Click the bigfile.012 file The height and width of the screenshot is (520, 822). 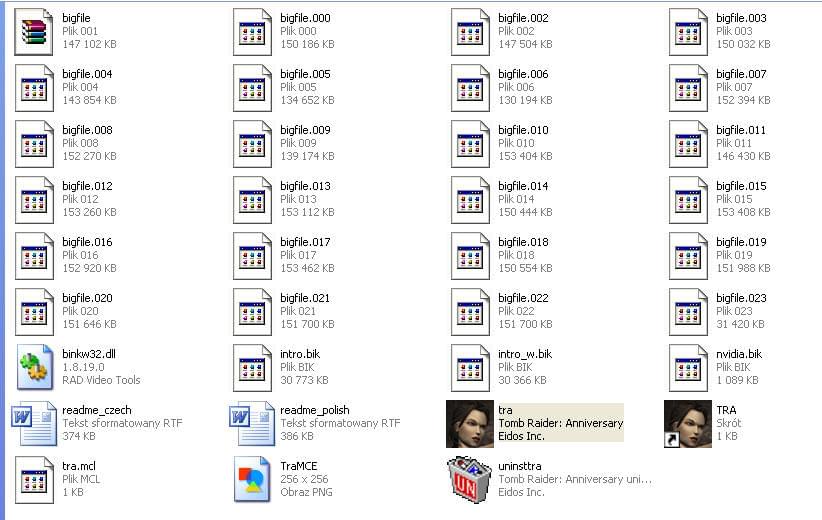pyautogui.click(x=34, y=200)
